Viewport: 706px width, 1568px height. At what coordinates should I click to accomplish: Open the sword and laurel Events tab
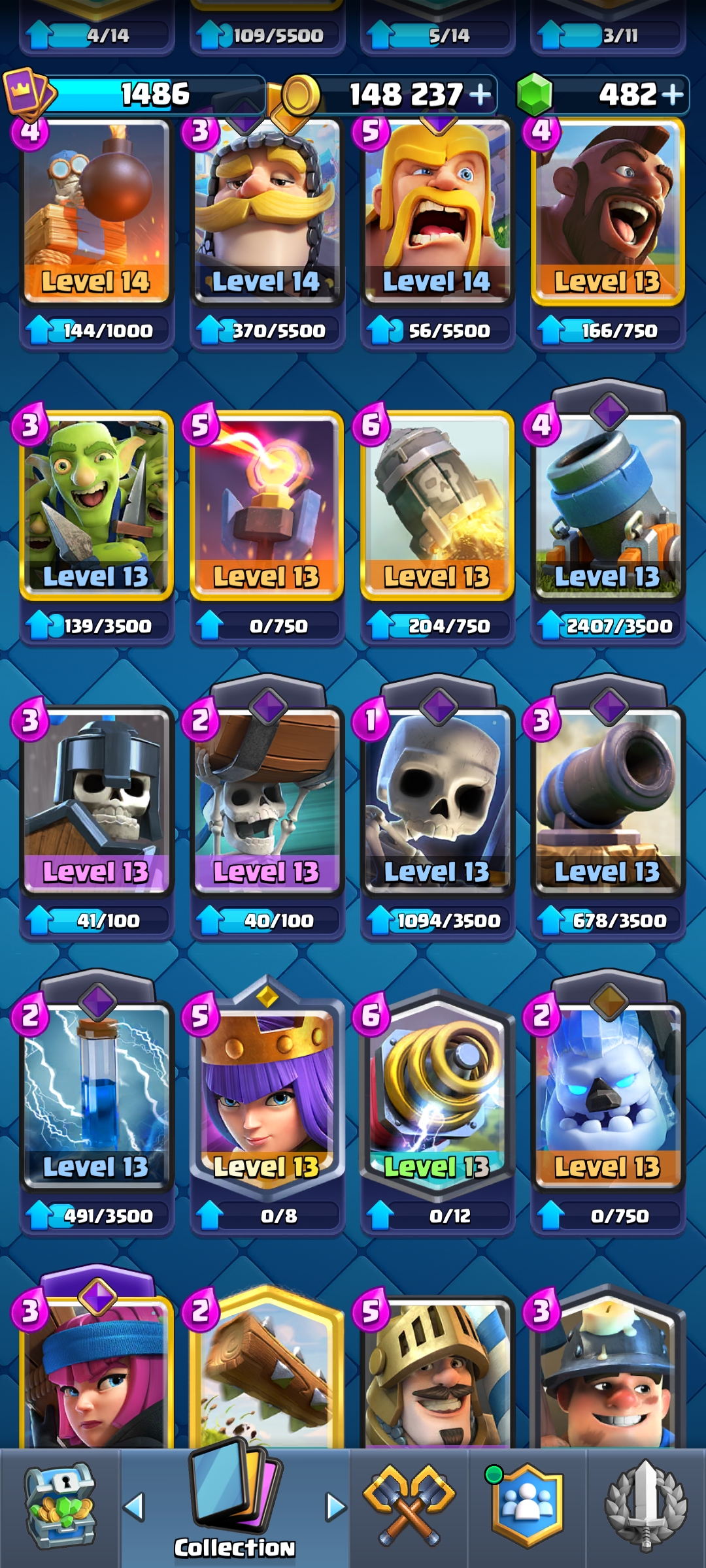point(646,1507)
